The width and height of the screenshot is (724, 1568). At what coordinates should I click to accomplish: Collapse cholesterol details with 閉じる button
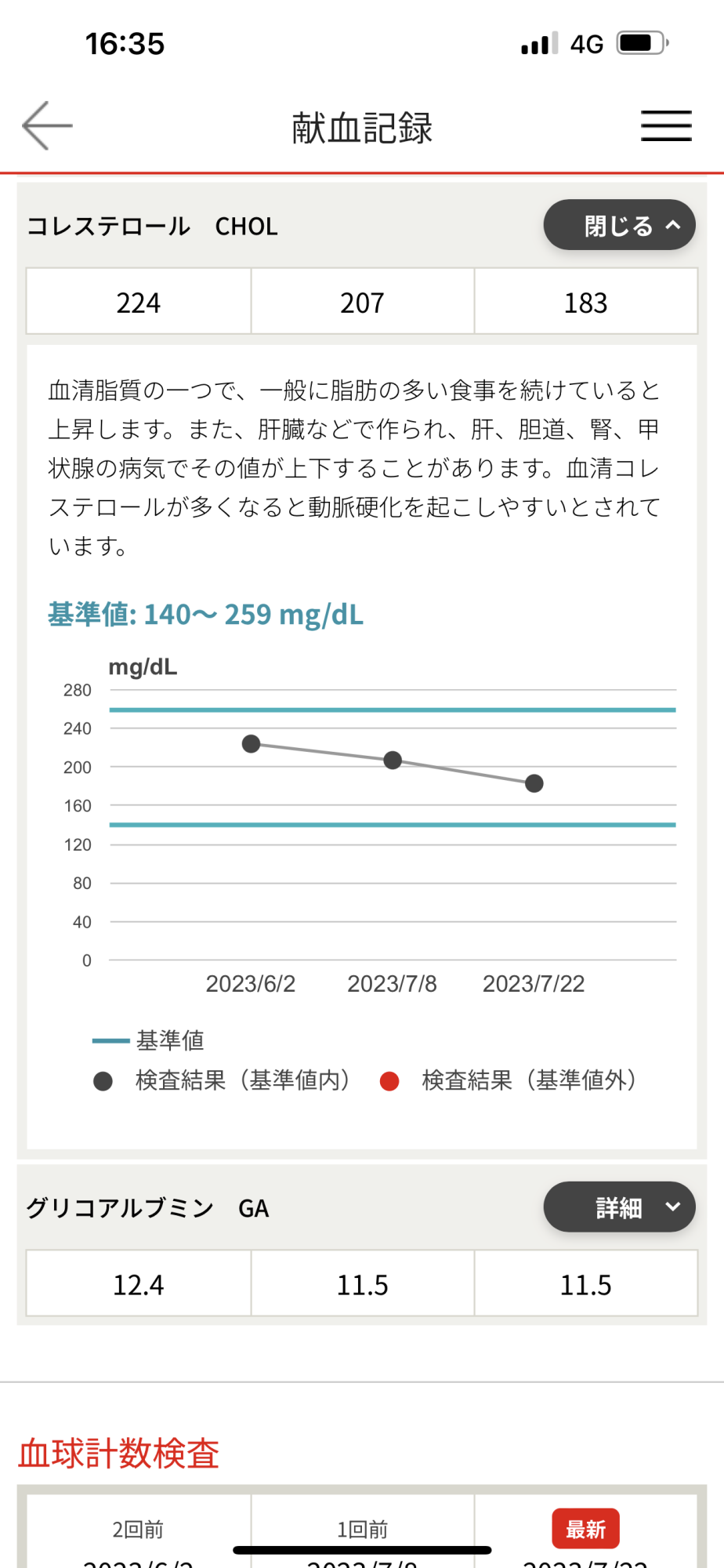tap(619, 225)
